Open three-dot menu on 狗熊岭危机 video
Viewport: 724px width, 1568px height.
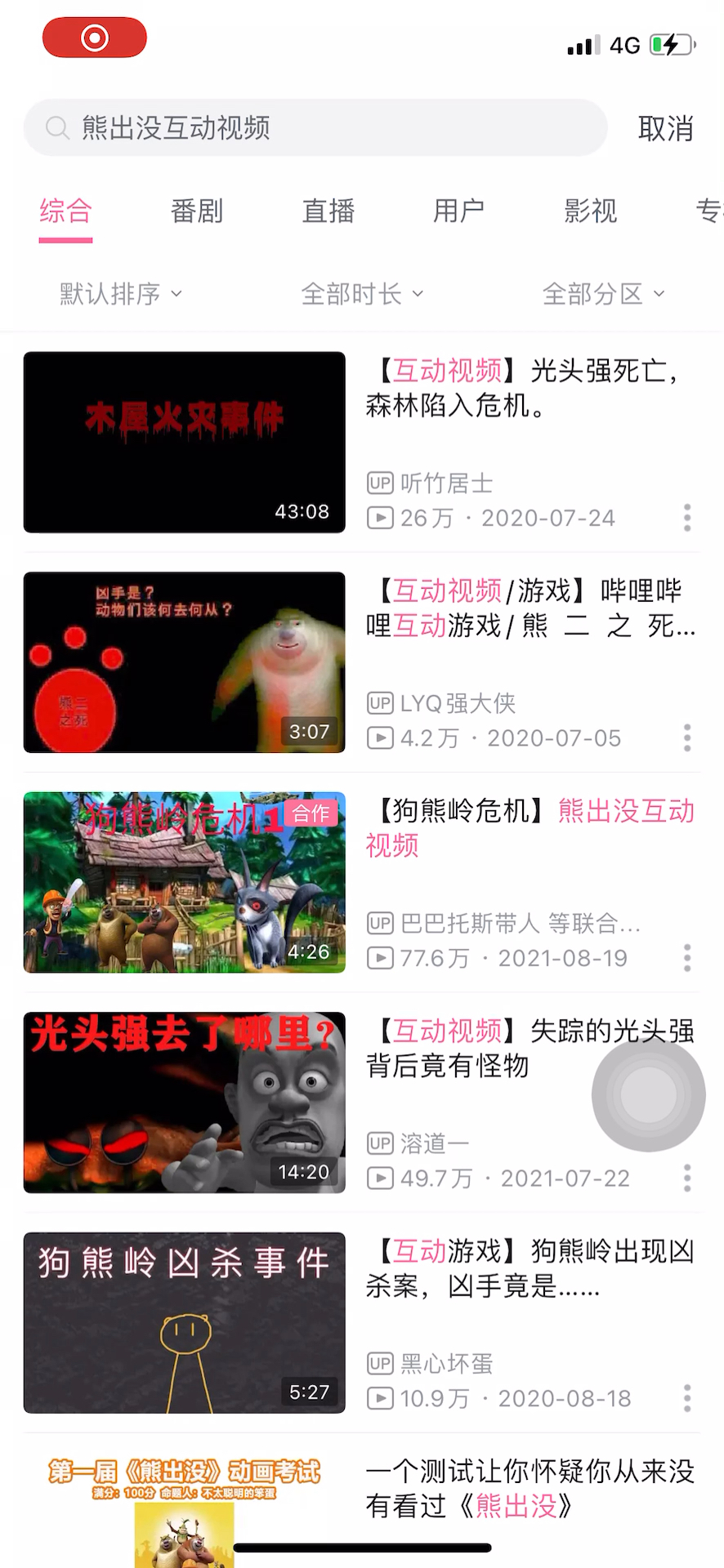click(687, 957)
